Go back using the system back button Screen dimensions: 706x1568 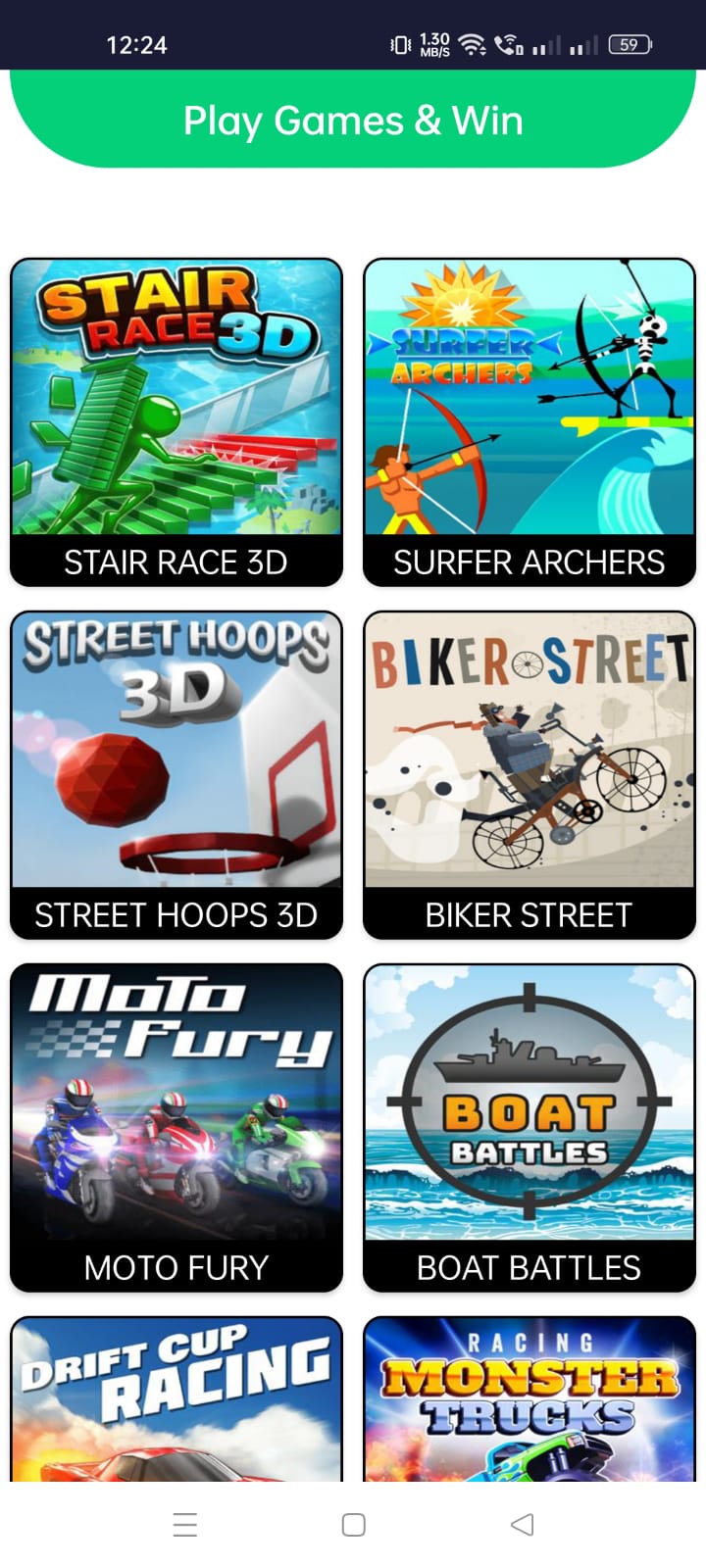click(523, 1524)
